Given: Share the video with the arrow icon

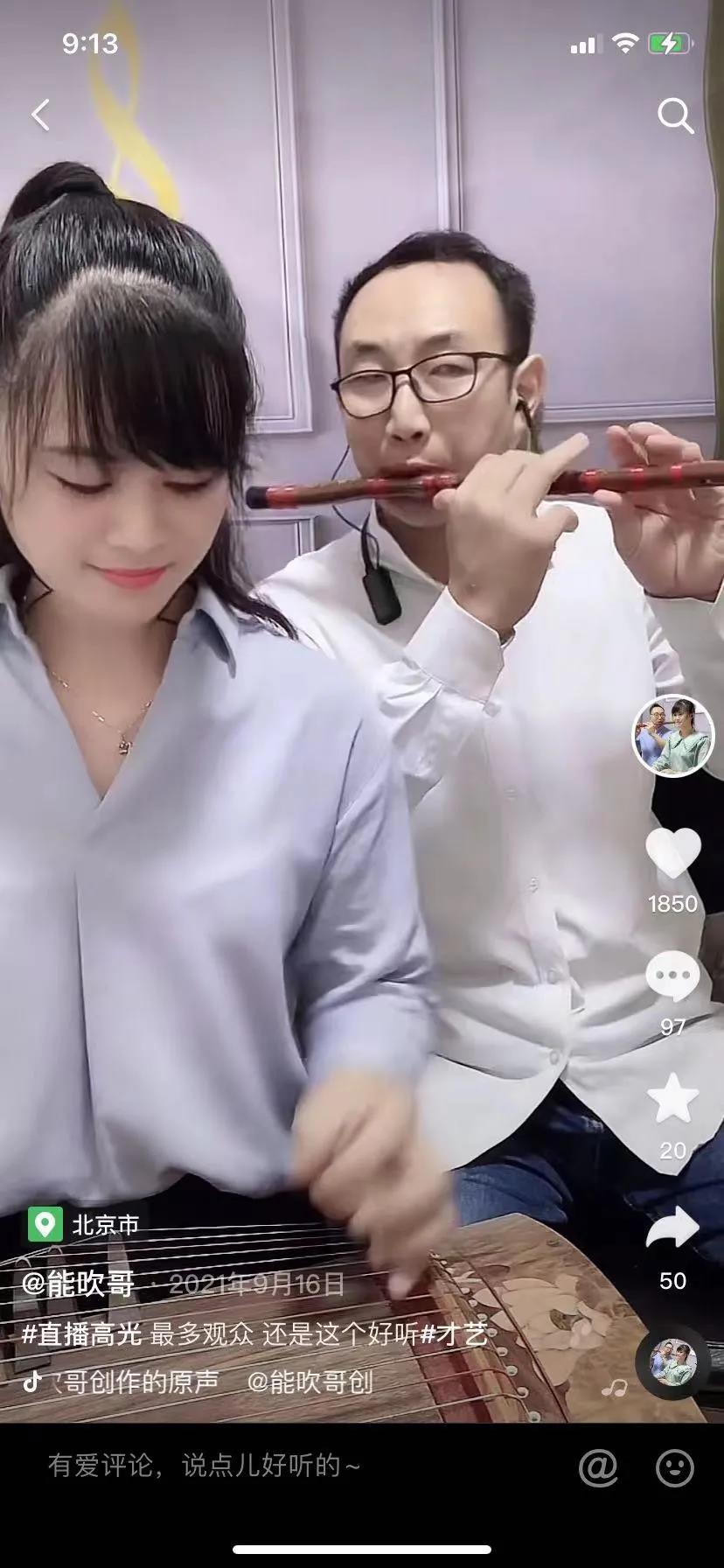Looking at the screenshot, I should point(672,1227).
